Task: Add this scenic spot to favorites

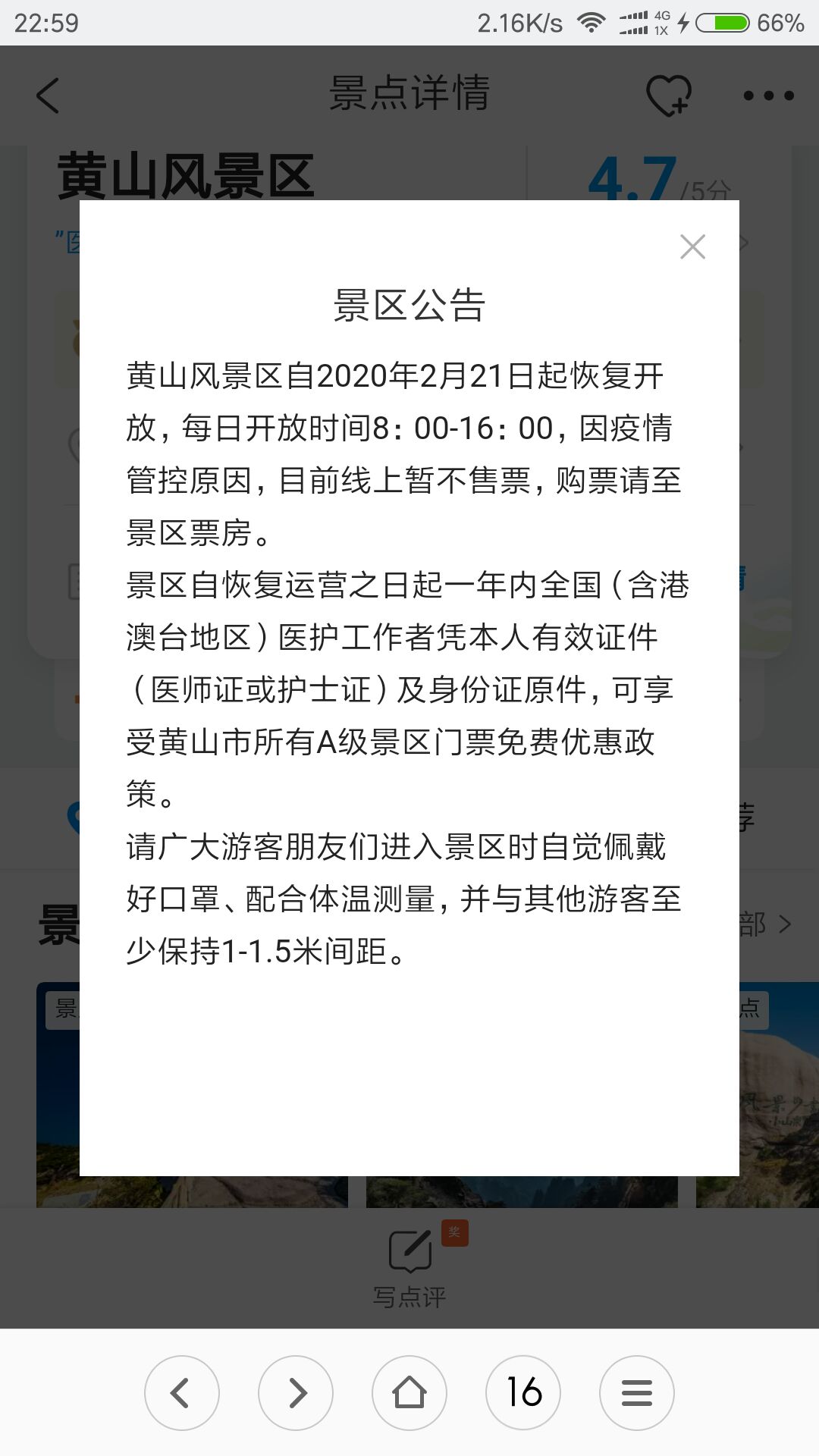Action: click(668, 96)
